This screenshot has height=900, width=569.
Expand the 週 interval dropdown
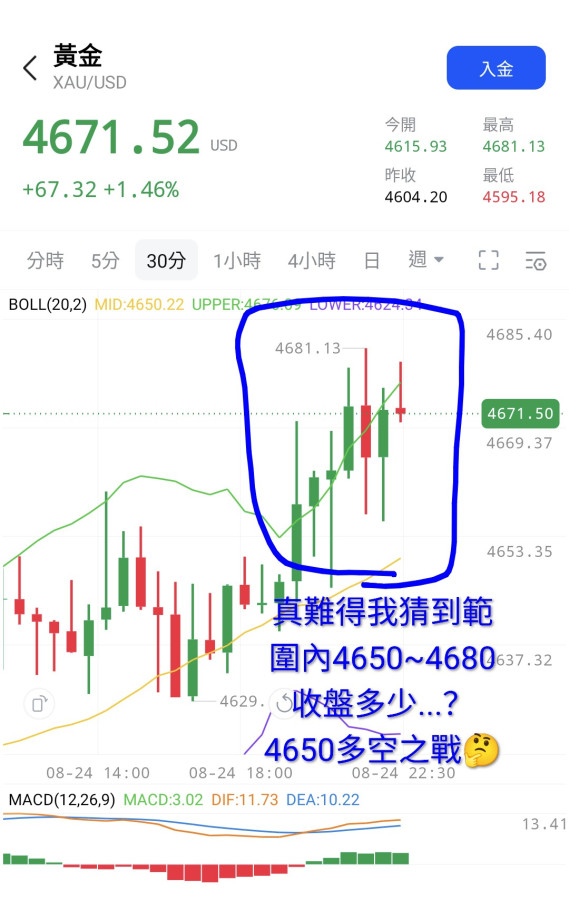click(425, 260)
